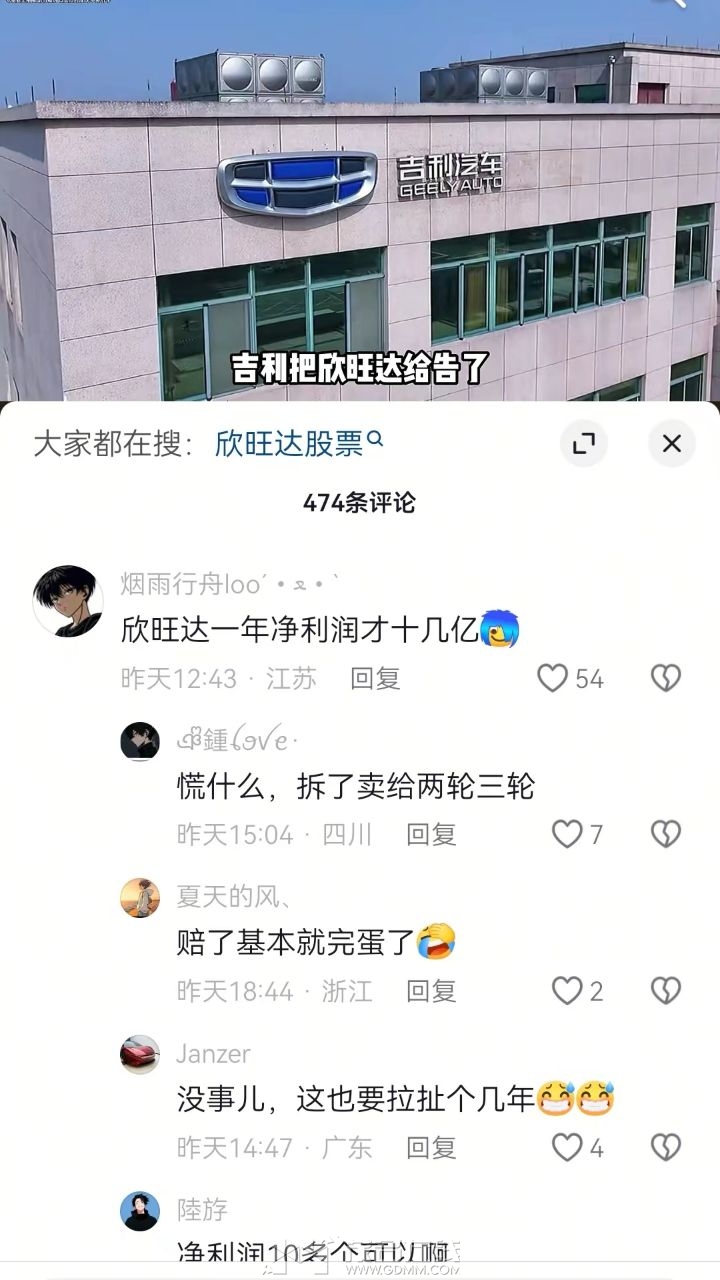The width and height of the screenshot is (720, 1280).
Task: Like 烟雨行舟's comment about net profit
Action: click(553, 678)
